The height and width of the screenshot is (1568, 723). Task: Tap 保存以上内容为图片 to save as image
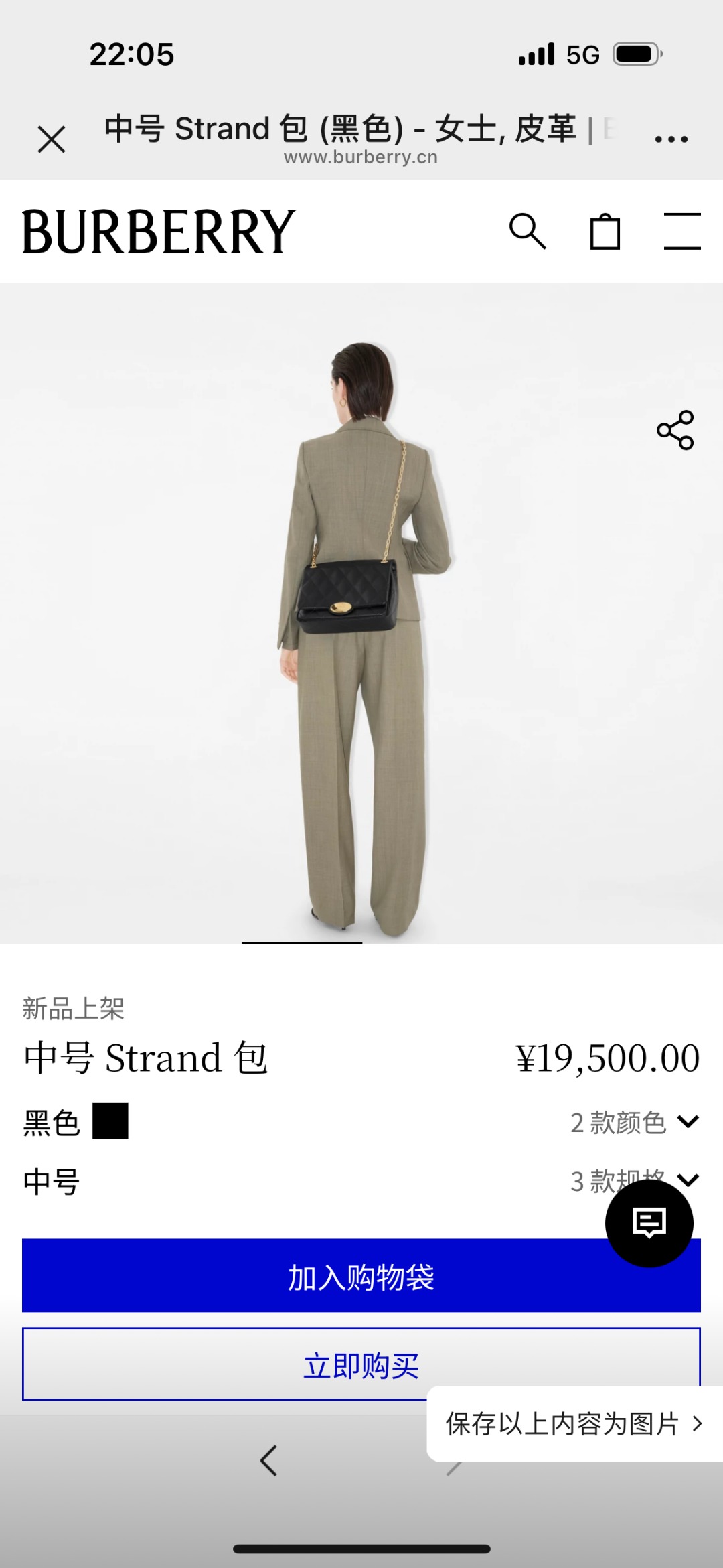pos(574,1423)
